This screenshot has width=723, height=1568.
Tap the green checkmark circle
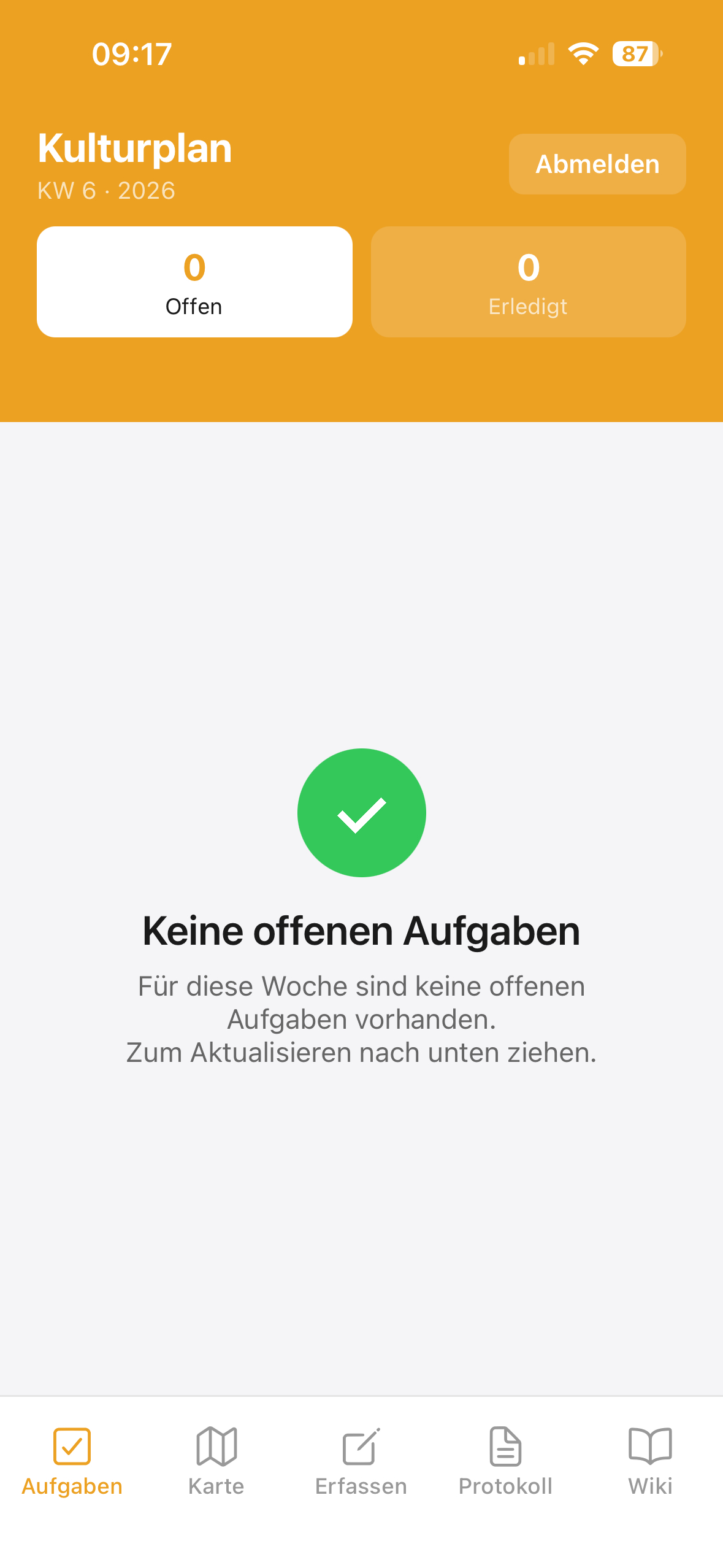(361, 813)
